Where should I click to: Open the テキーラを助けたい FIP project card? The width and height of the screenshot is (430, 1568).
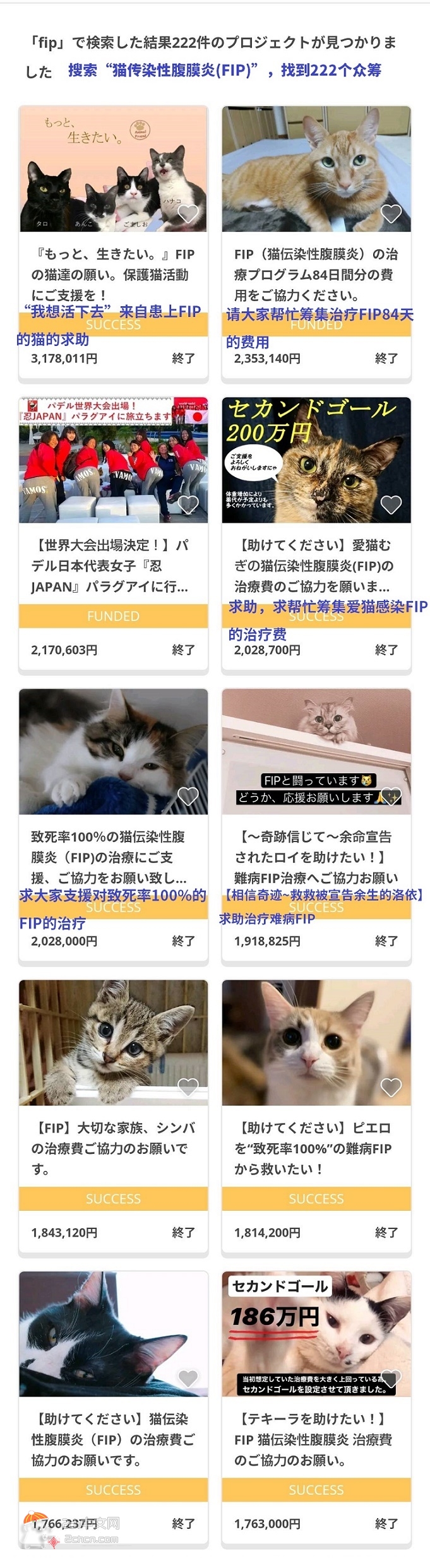click(316, 1439)
